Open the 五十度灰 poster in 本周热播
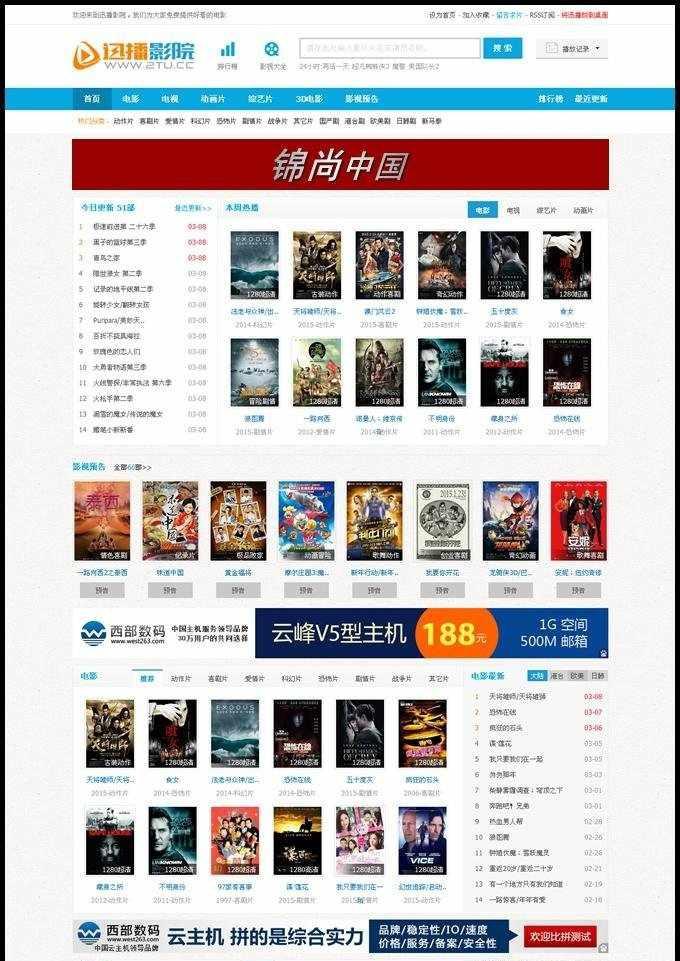Viewport: 680px width, 961px height. (503, 265)
